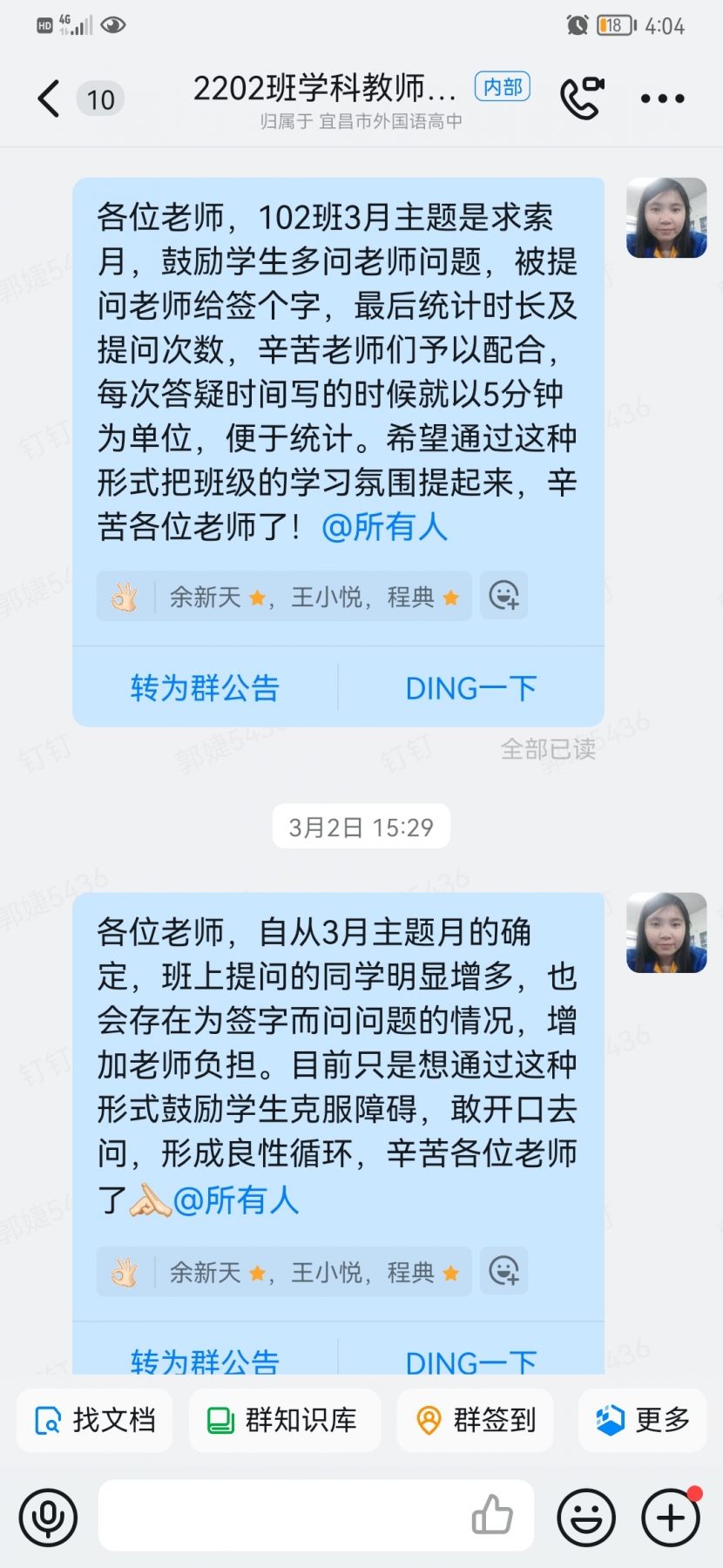Start a group call
This screenshot has width=723, height=1568.
click(582, 98)
